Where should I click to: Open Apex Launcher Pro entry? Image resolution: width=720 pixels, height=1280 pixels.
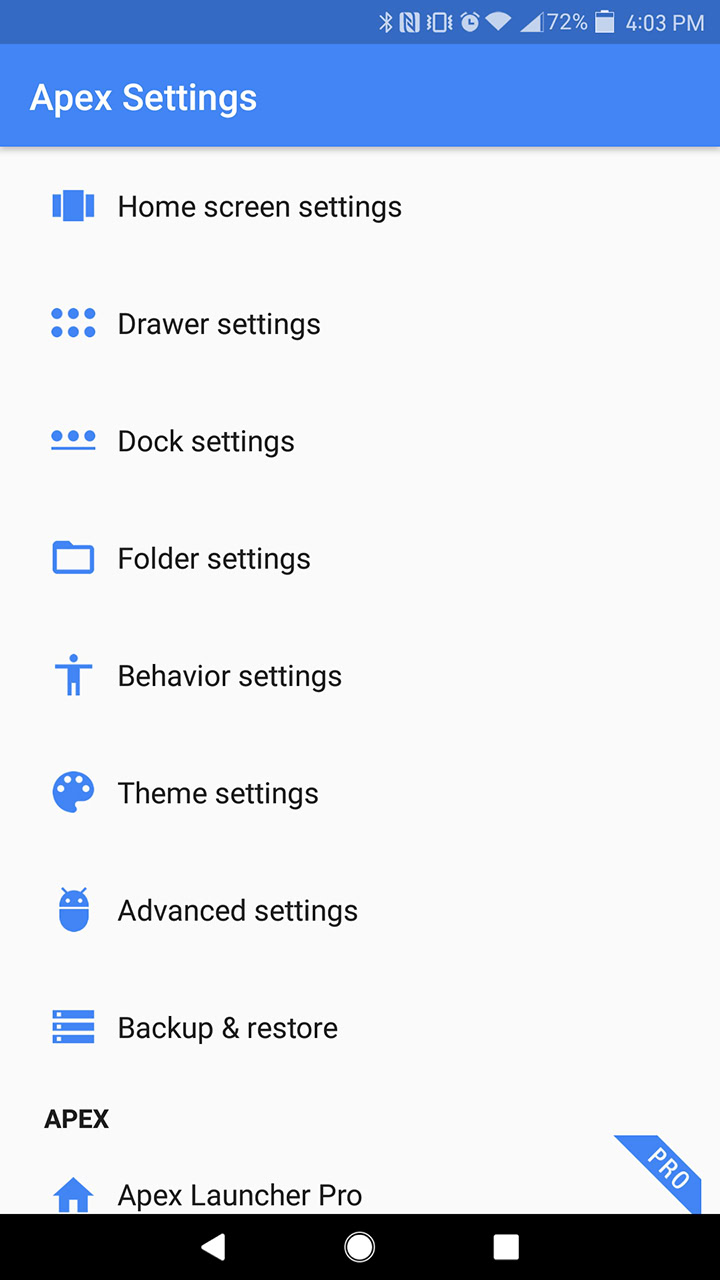(240, 1194)
